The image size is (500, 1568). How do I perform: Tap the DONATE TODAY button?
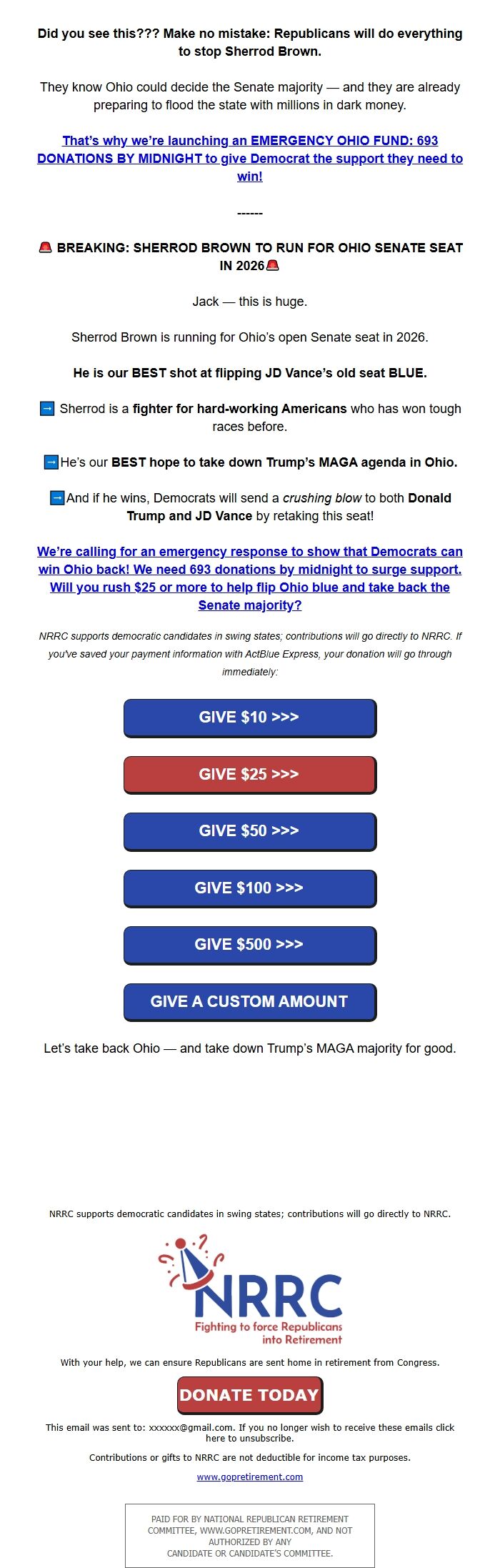pyautogui.click(x=249, y=1395)
